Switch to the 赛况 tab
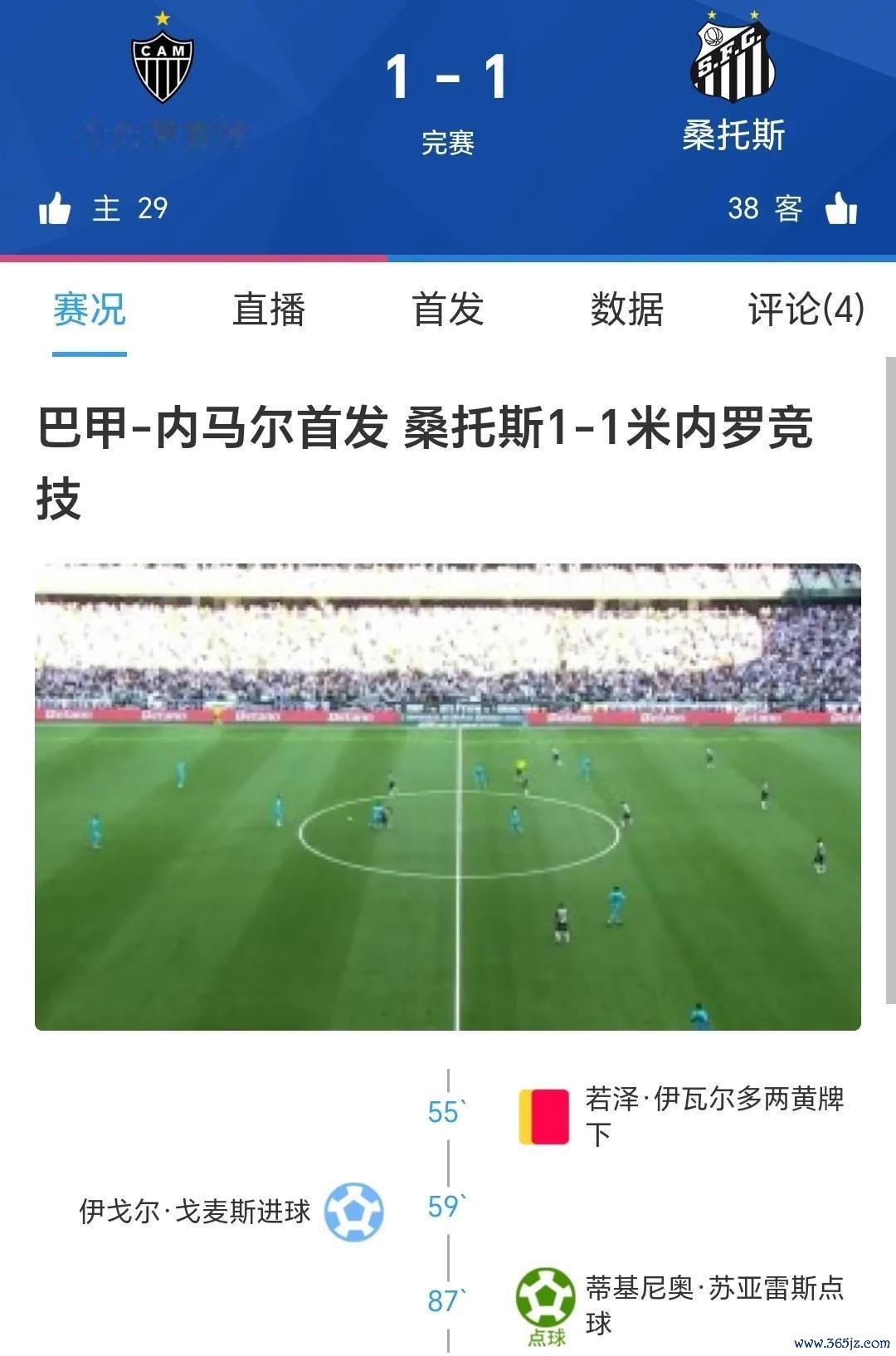 (x=90, y=310)
